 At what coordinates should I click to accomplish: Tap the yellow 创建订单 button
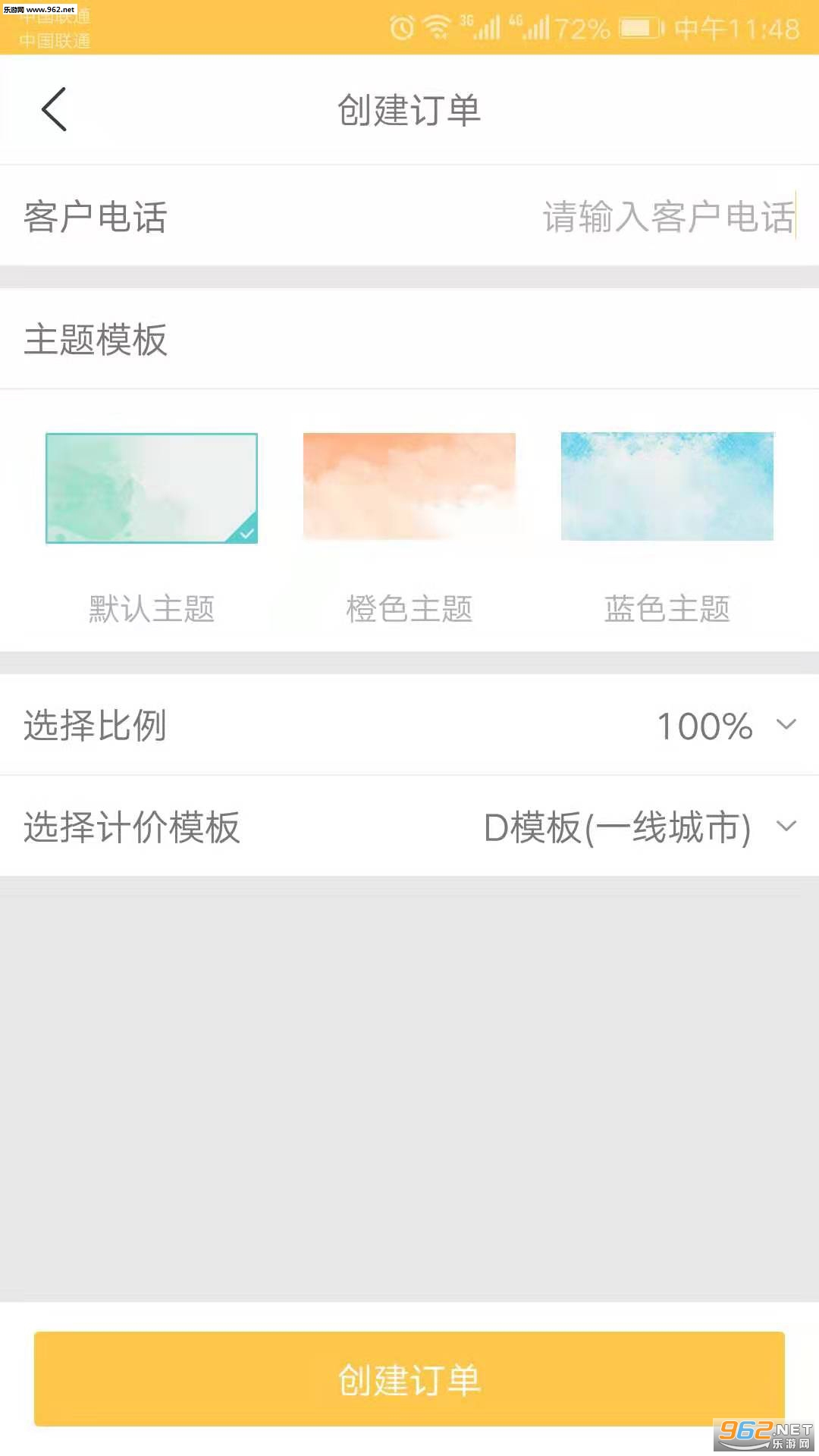point(409,1379)
